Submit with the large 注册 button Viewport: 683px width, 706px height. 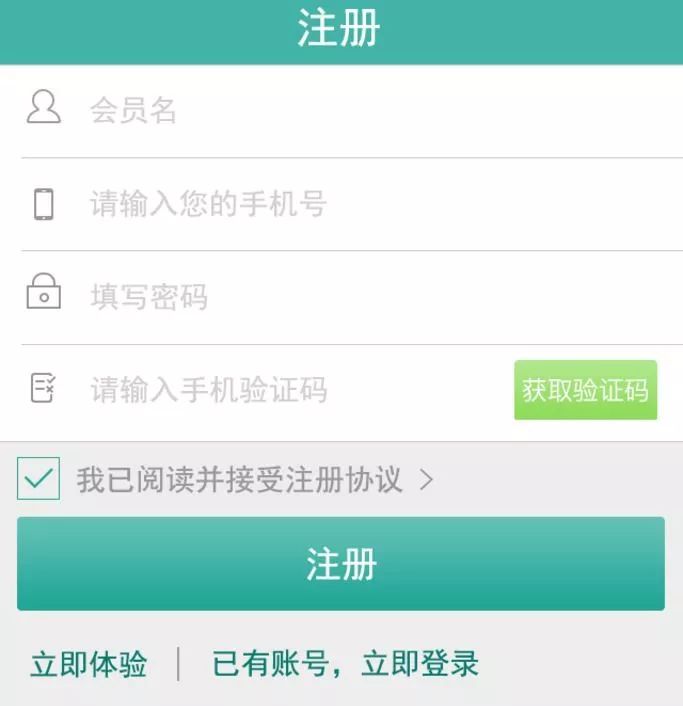tap(341, 564)
